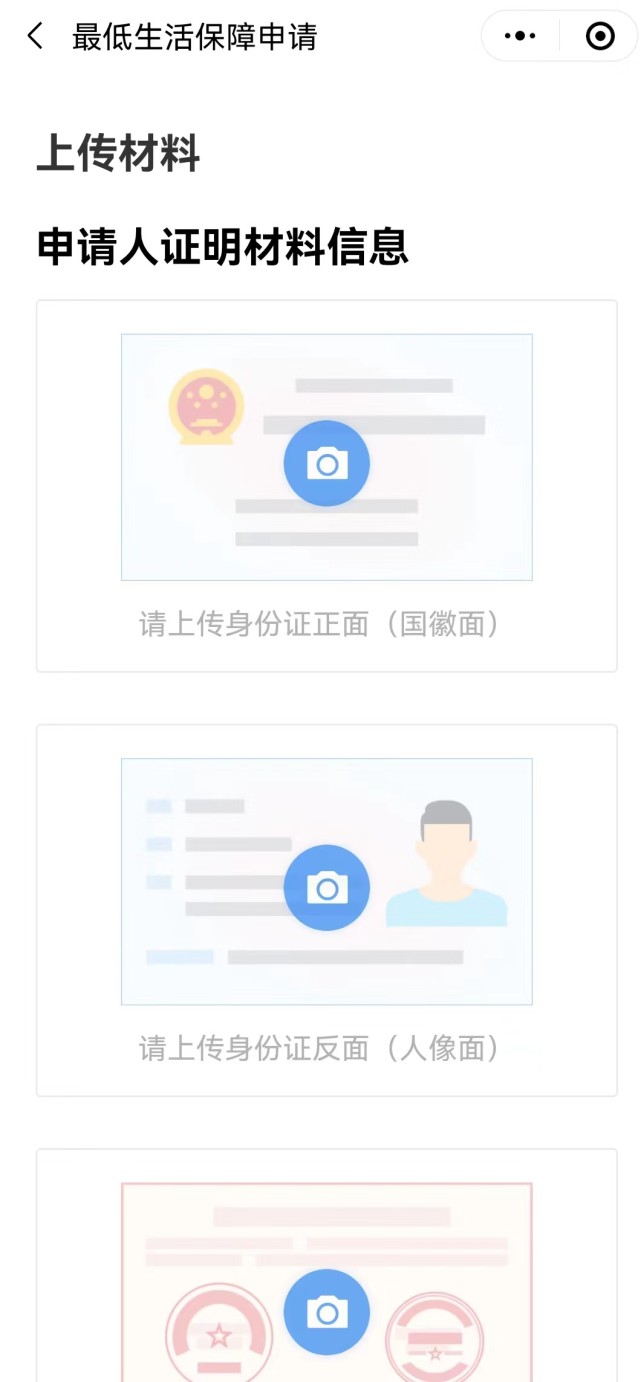The image size is (641, 1382).
Task: Upload ID card back photo (人像面)
Action: coord(326,887)
